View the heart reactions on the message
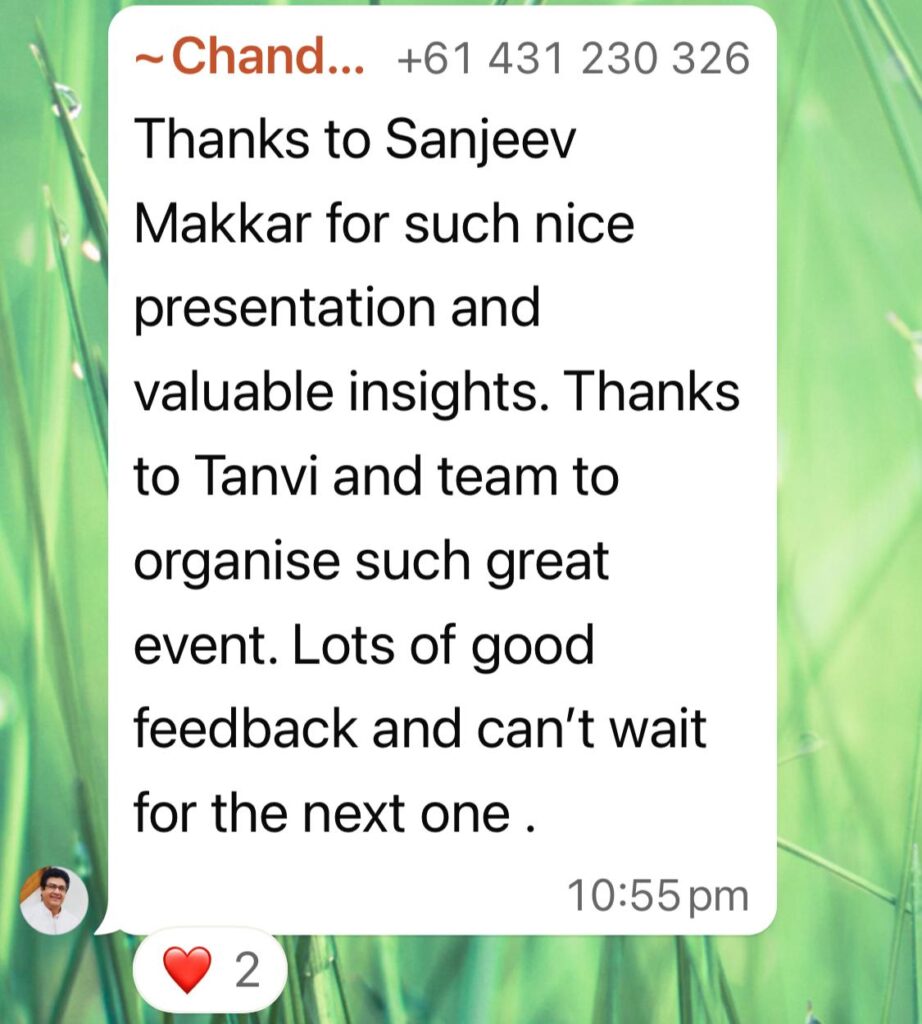 [210, 971]
